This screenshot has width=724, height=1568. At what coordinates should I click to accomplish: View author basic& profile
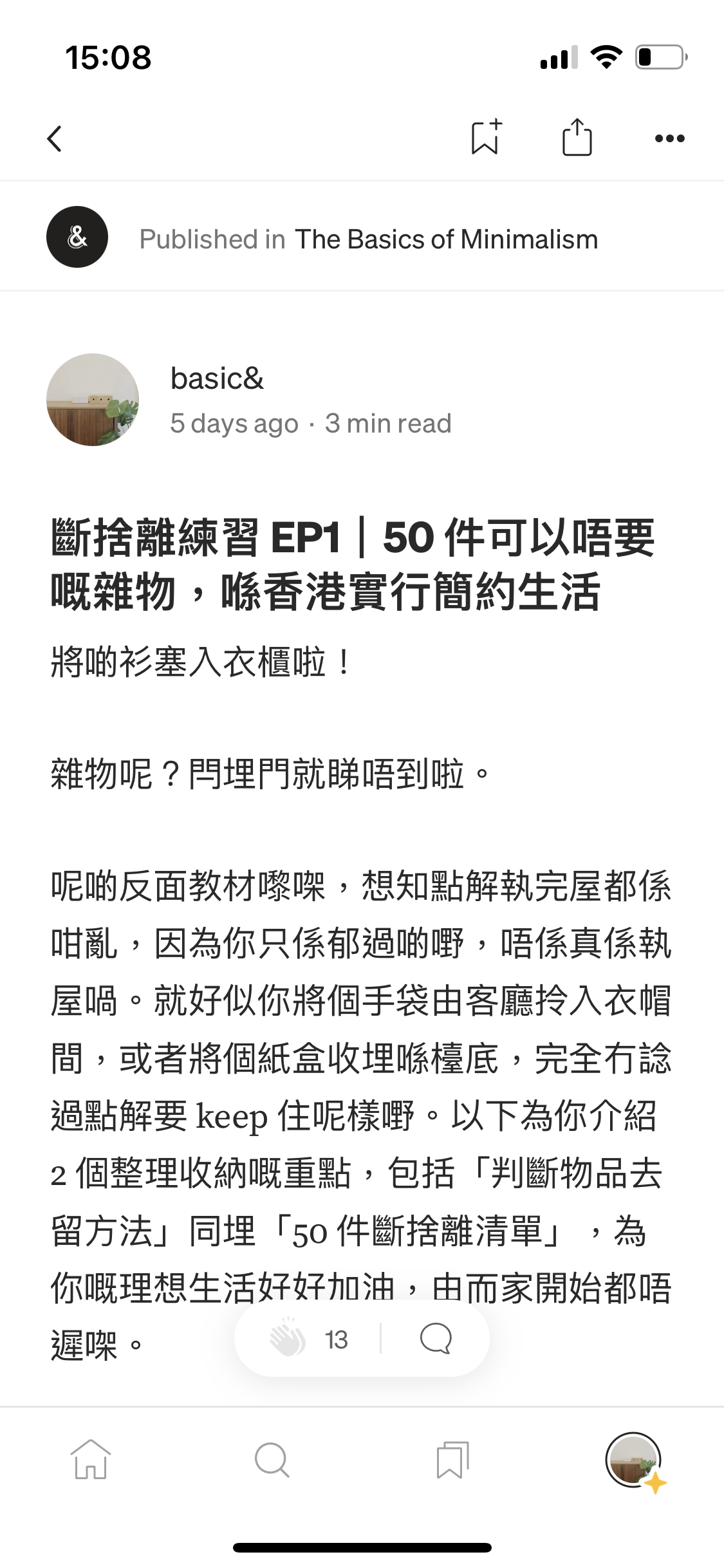click(217, 378)
